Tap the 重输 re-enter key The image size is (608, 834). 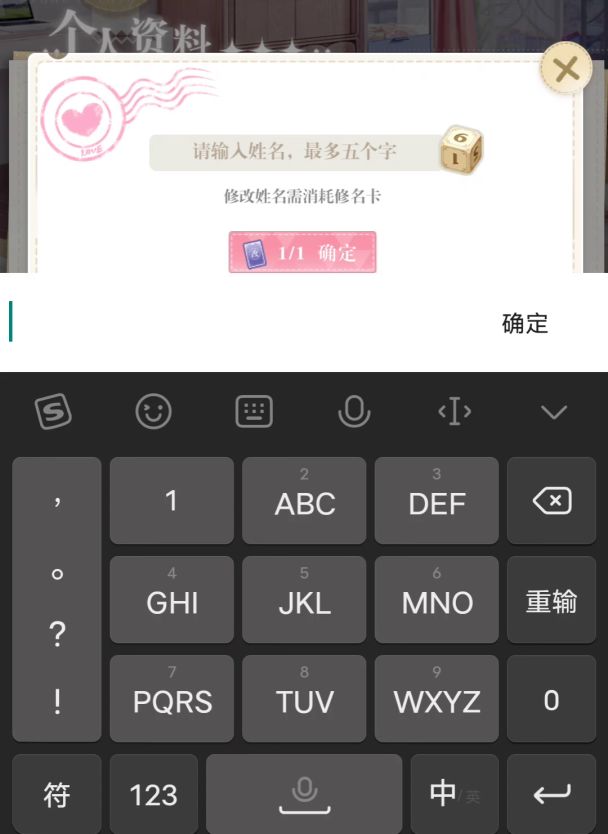[x=552, y=600]
